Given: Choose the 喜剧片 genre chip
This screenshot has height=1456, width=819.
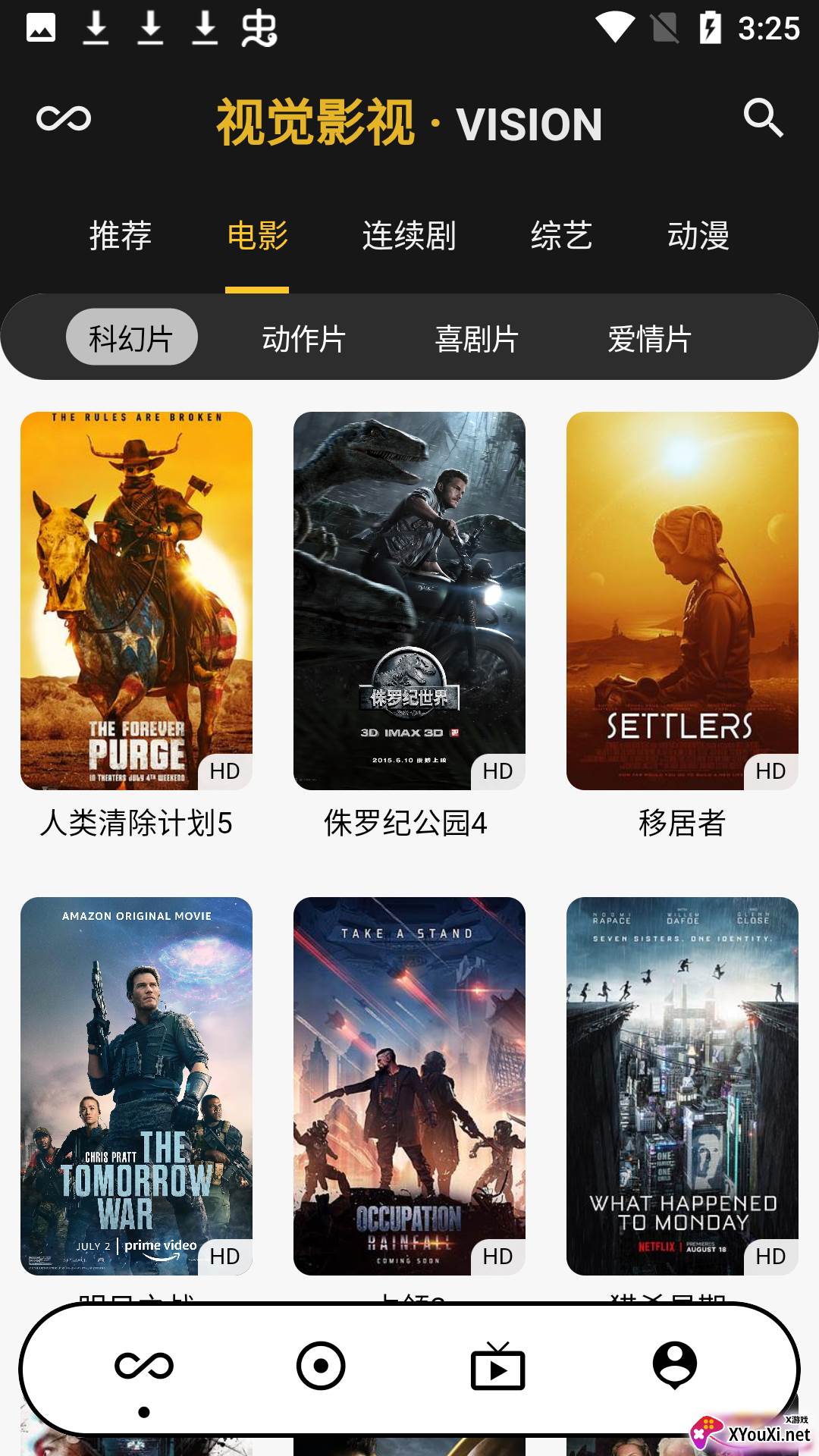Looking at the screenshot, I should pos(477,338).
